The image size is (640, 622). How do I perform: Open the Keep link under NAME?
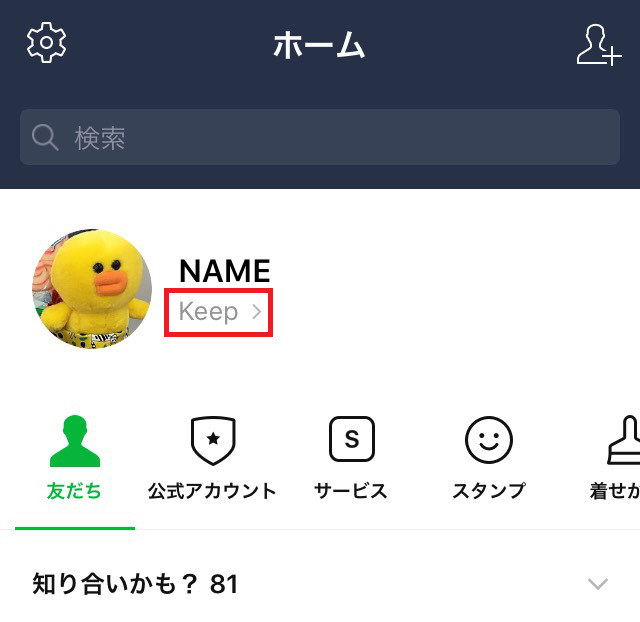click(x=219, y=312)
